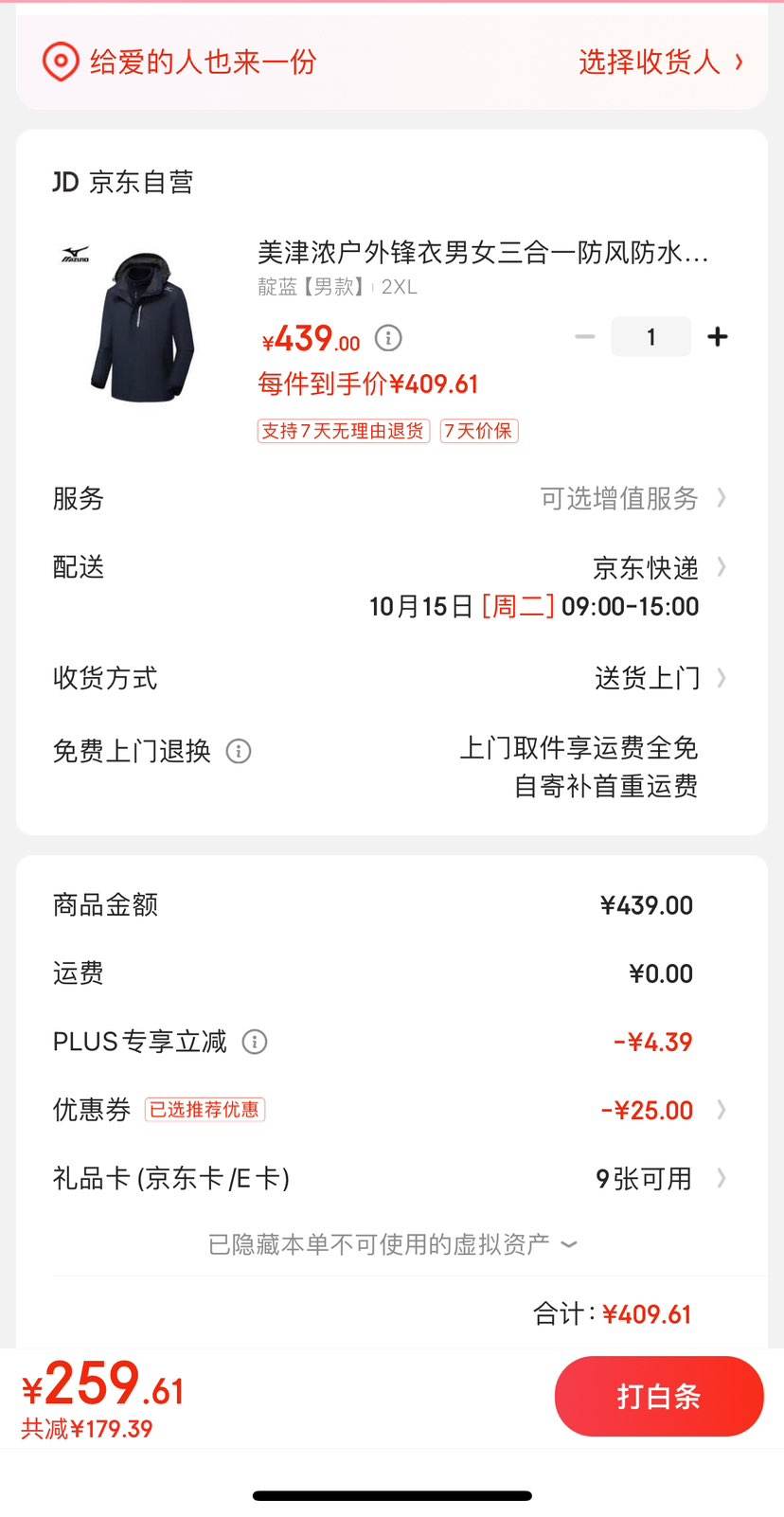Select the 7天价保 tag
Screen dimensions: 784x1517
479,431
